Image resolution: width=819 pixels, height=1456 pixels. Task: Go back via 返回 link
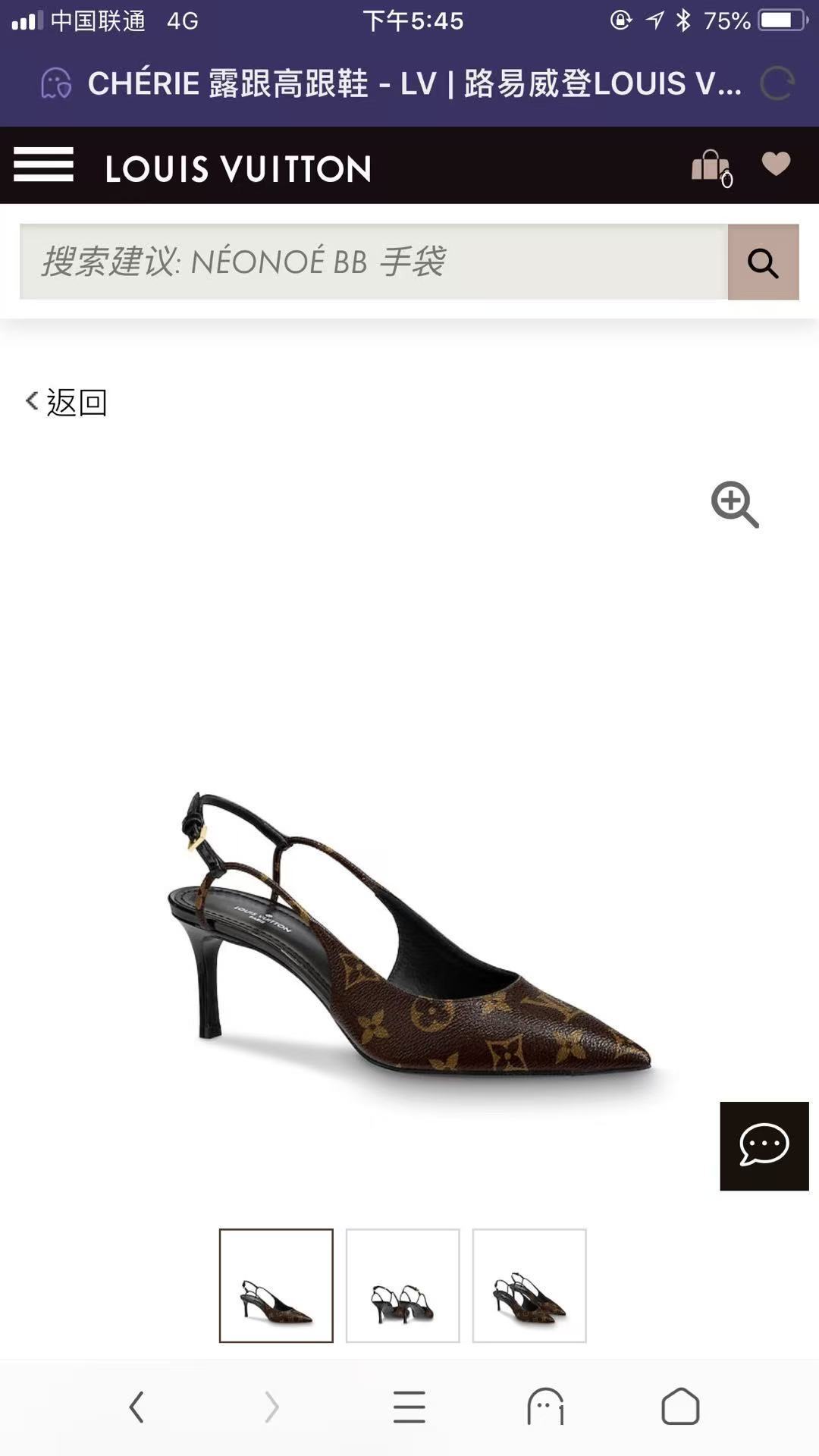67,402
